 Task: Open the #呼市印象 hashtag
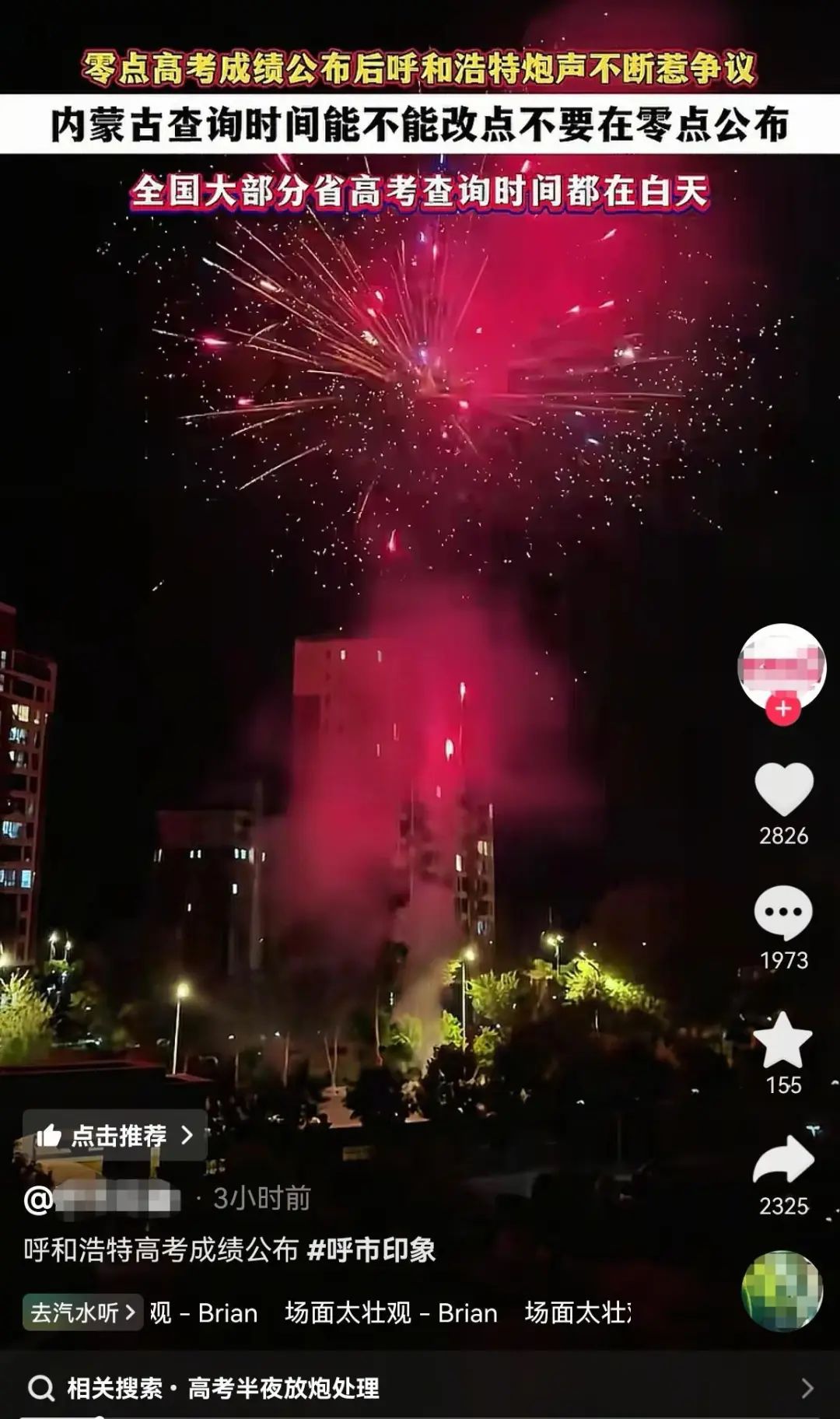pos(371,1250)
